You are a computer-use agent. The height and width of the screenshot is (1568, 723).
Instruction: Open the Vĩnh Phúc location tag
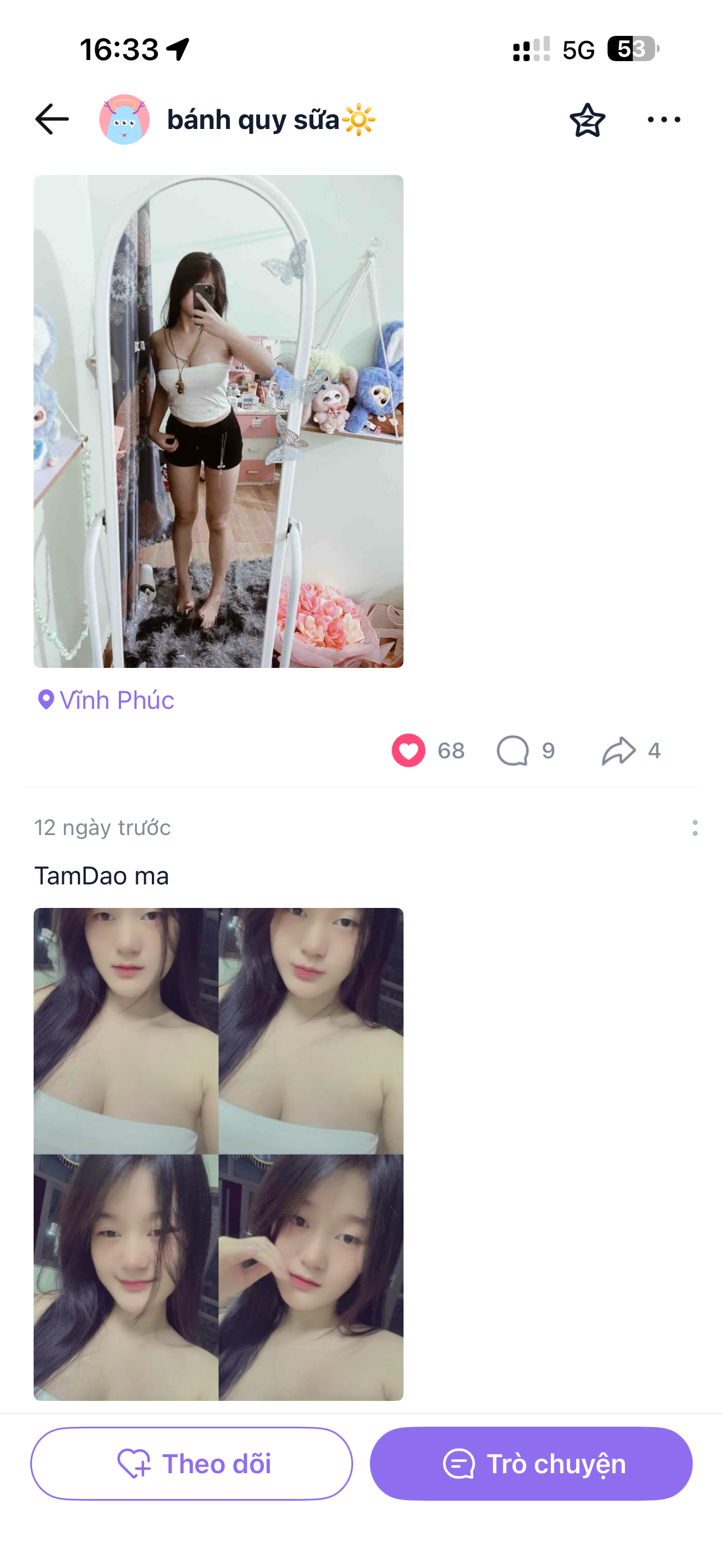pyautogui.click(x=106, y=700)
